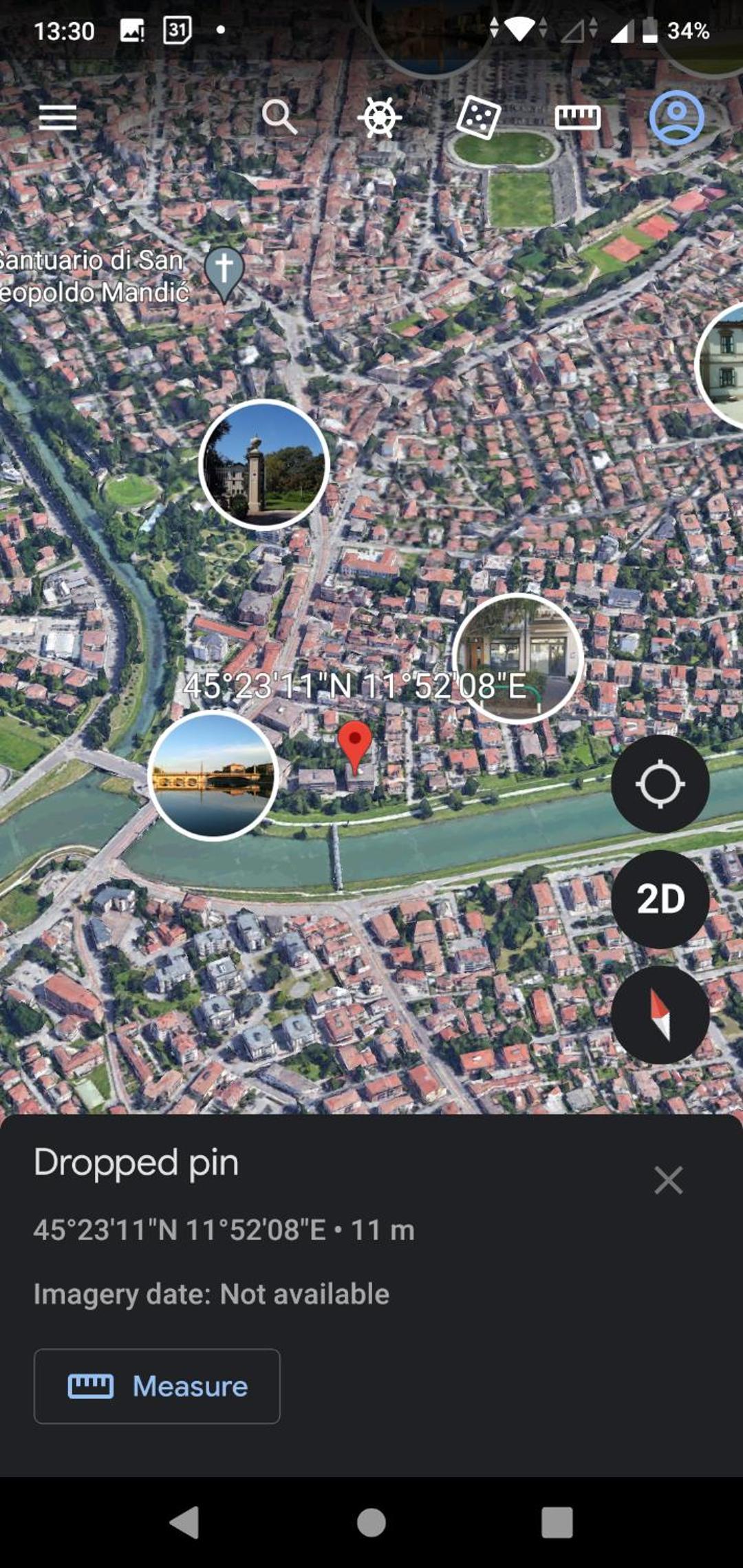Viewport: 743px width, 1568px height.
Task: Close the Dropped pin panel
Action: (668, 1180)
